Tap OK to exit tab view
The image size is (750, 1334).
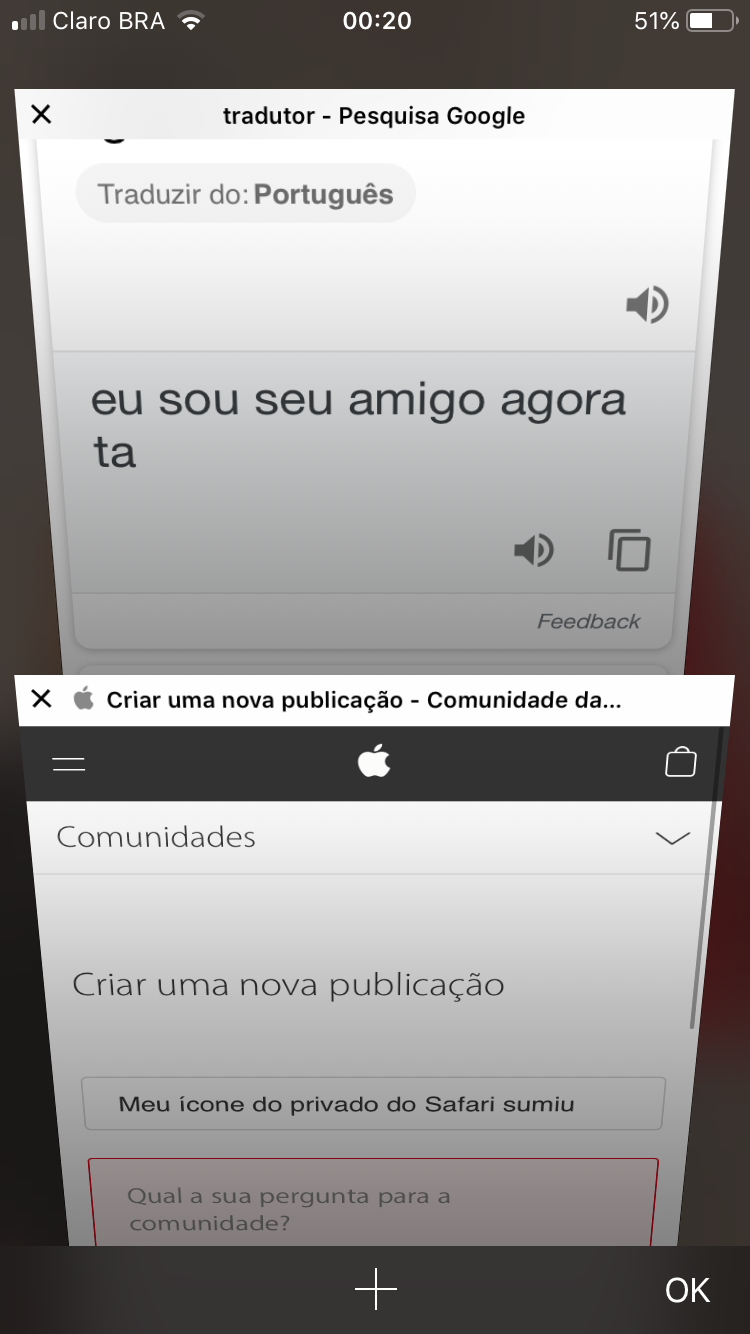687,1290
